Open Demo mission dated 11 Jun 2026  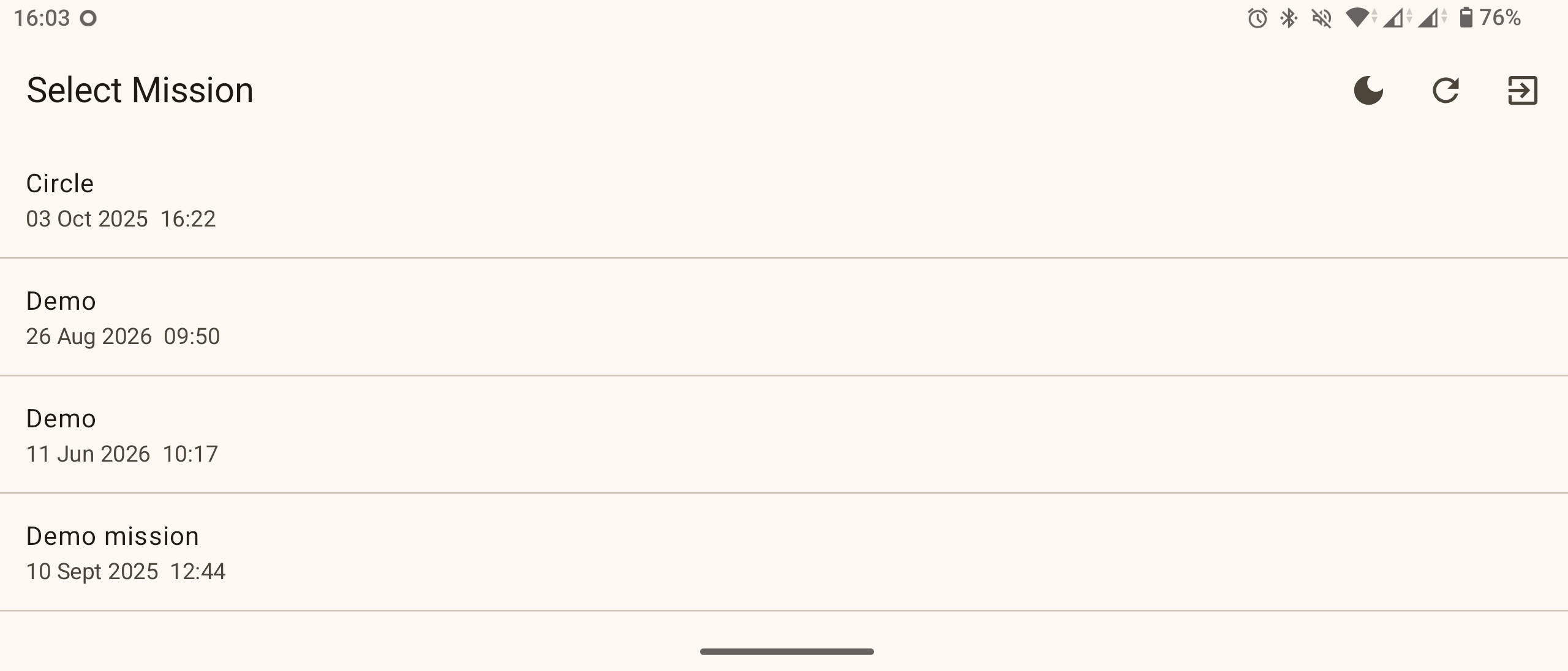click(x=784, y=435)
